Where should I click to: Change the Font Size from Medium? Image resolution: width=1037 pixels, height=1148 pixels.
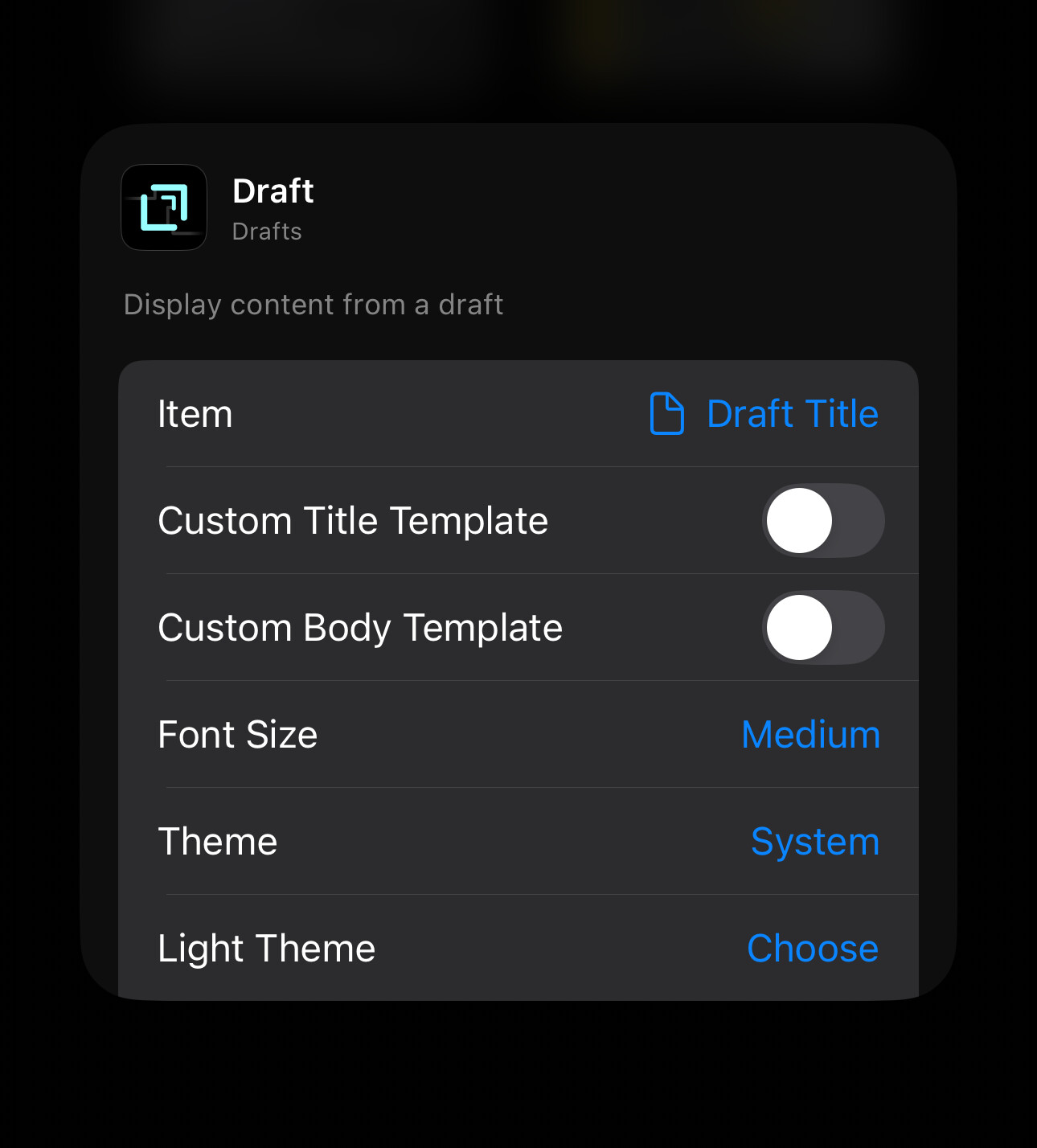810,735
